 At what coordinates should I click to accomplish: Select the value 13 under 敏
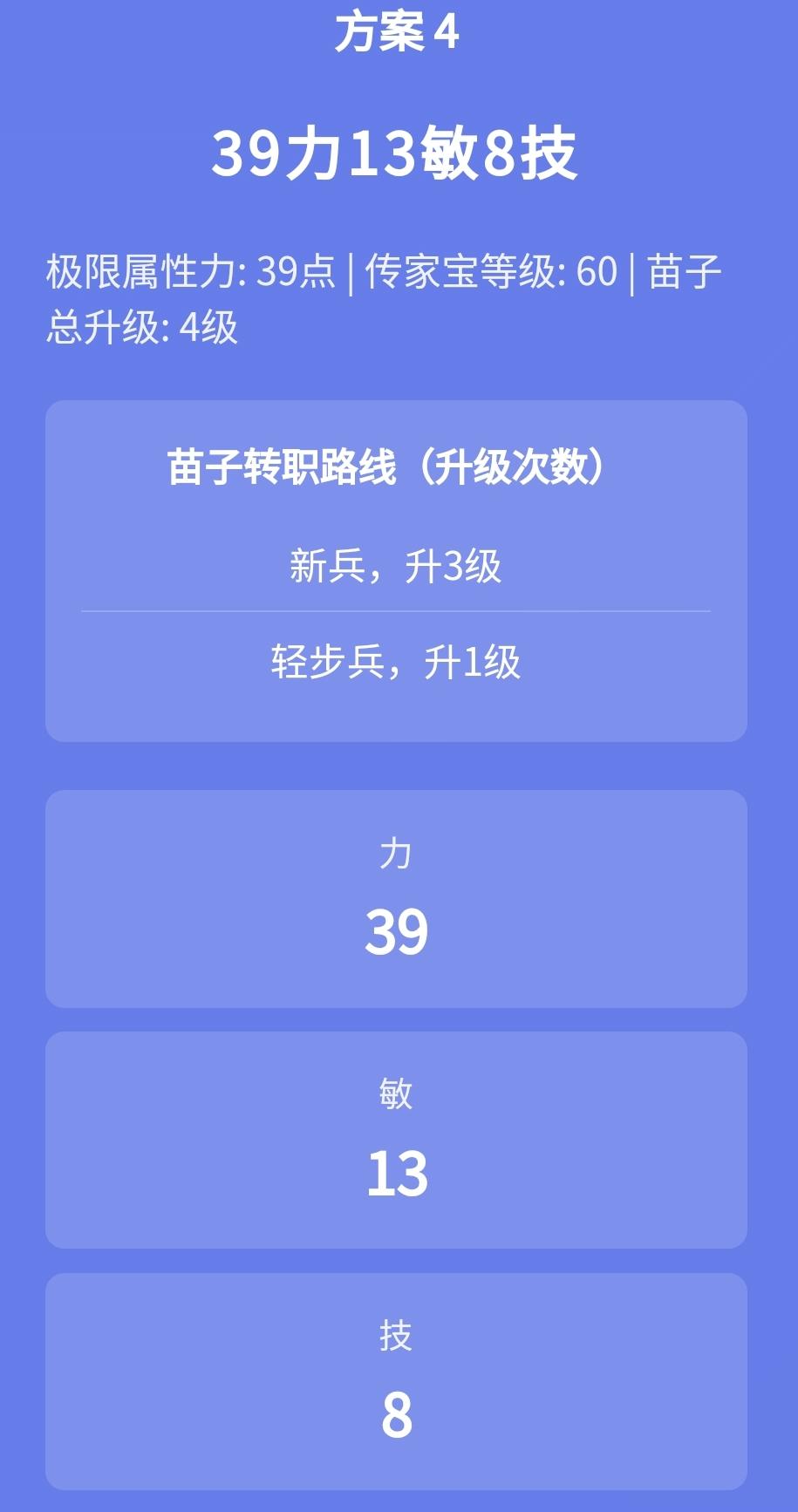(398, 1173)
